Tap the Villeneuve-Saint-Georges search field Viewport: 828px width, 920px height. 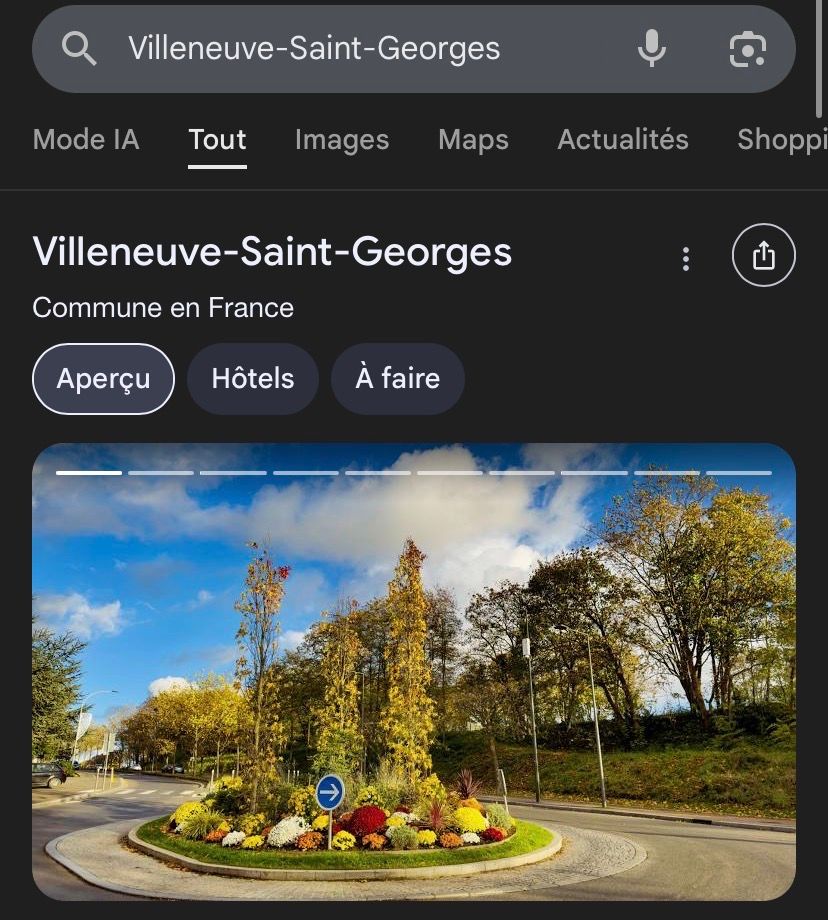coord(330,48)
